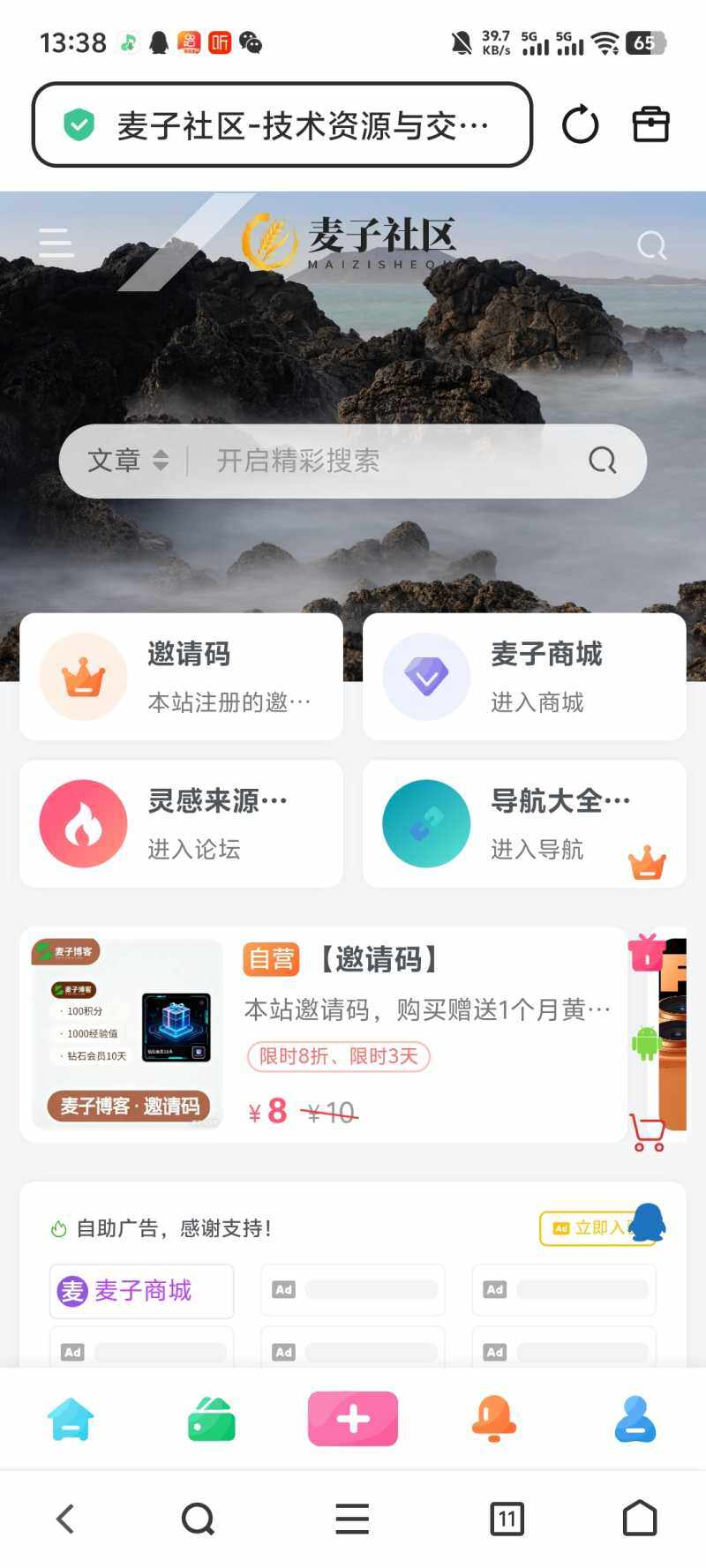Open the profile icon in bottom navigation
This screenshot has width=706, height=1568.
pyautogui.click(x=636, y=1419)
